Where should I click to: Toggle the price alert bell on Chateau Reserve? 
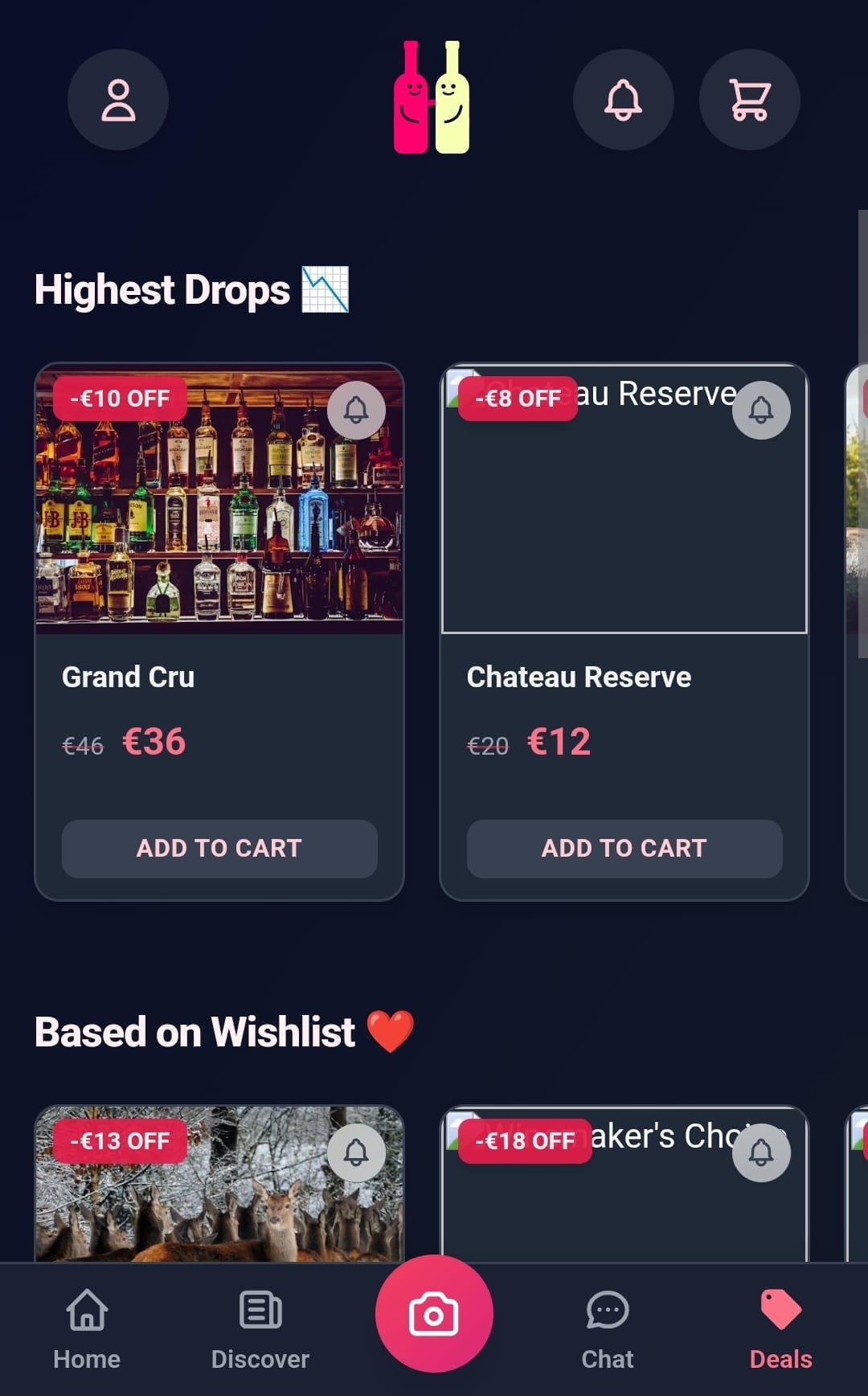tap(762, 410)
